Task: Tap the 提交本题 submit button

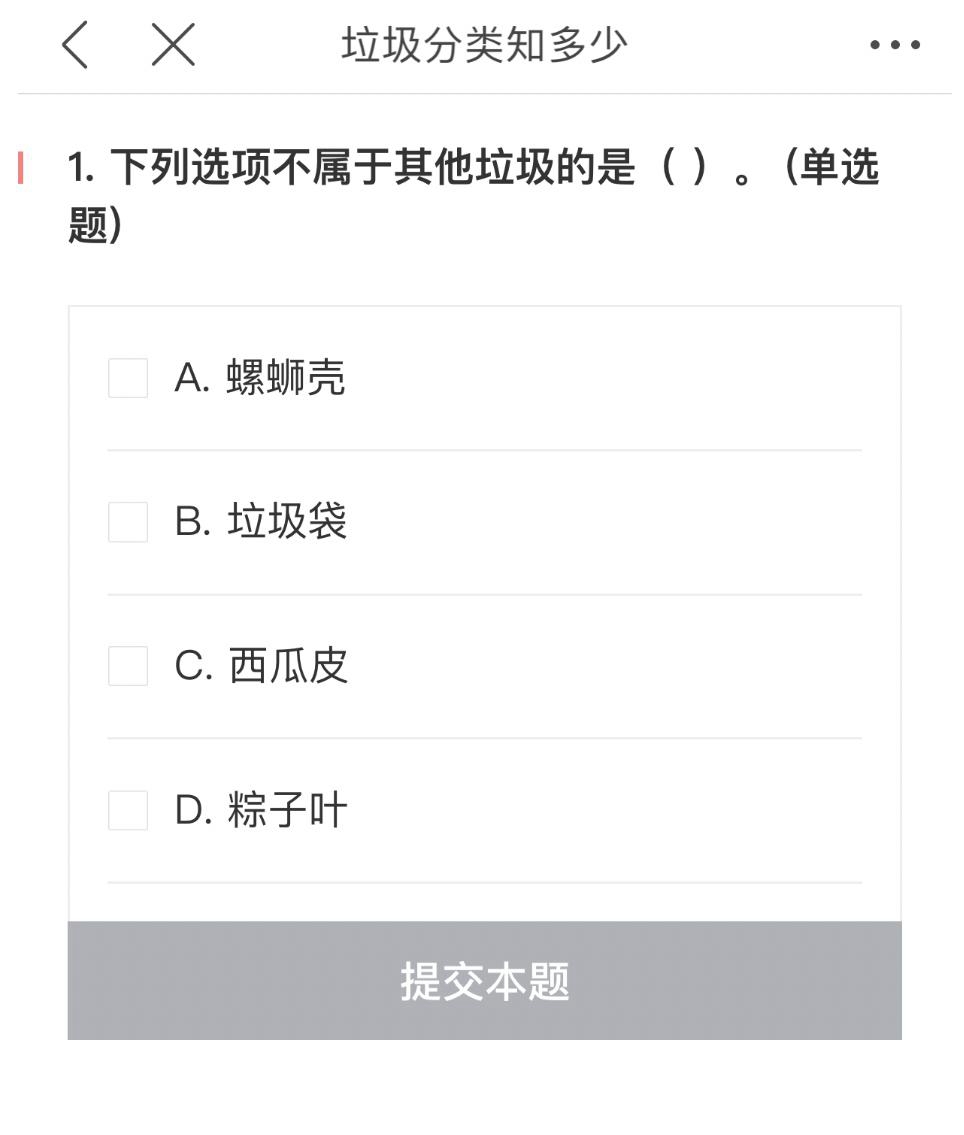Action: click(x=484, y=981)
